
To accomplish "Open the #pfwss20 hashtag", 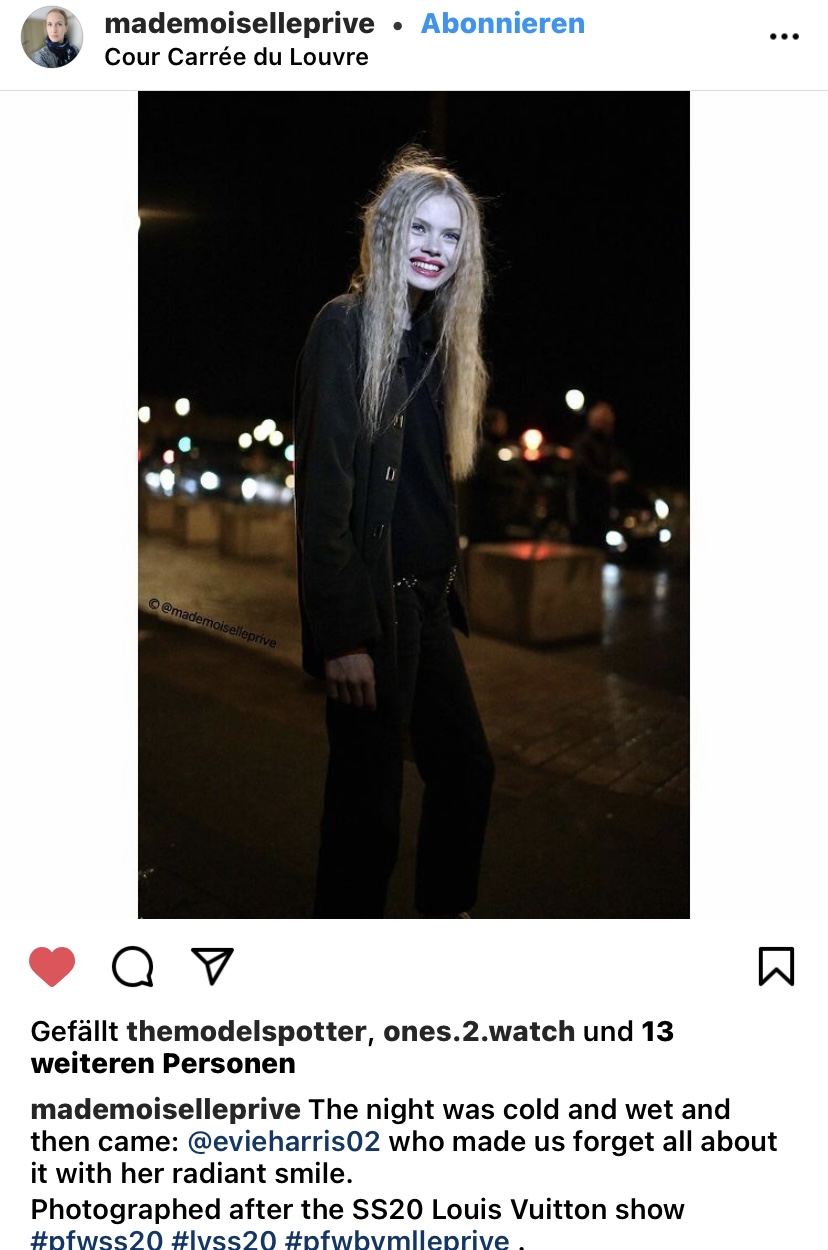I will tap(96, 1241).
